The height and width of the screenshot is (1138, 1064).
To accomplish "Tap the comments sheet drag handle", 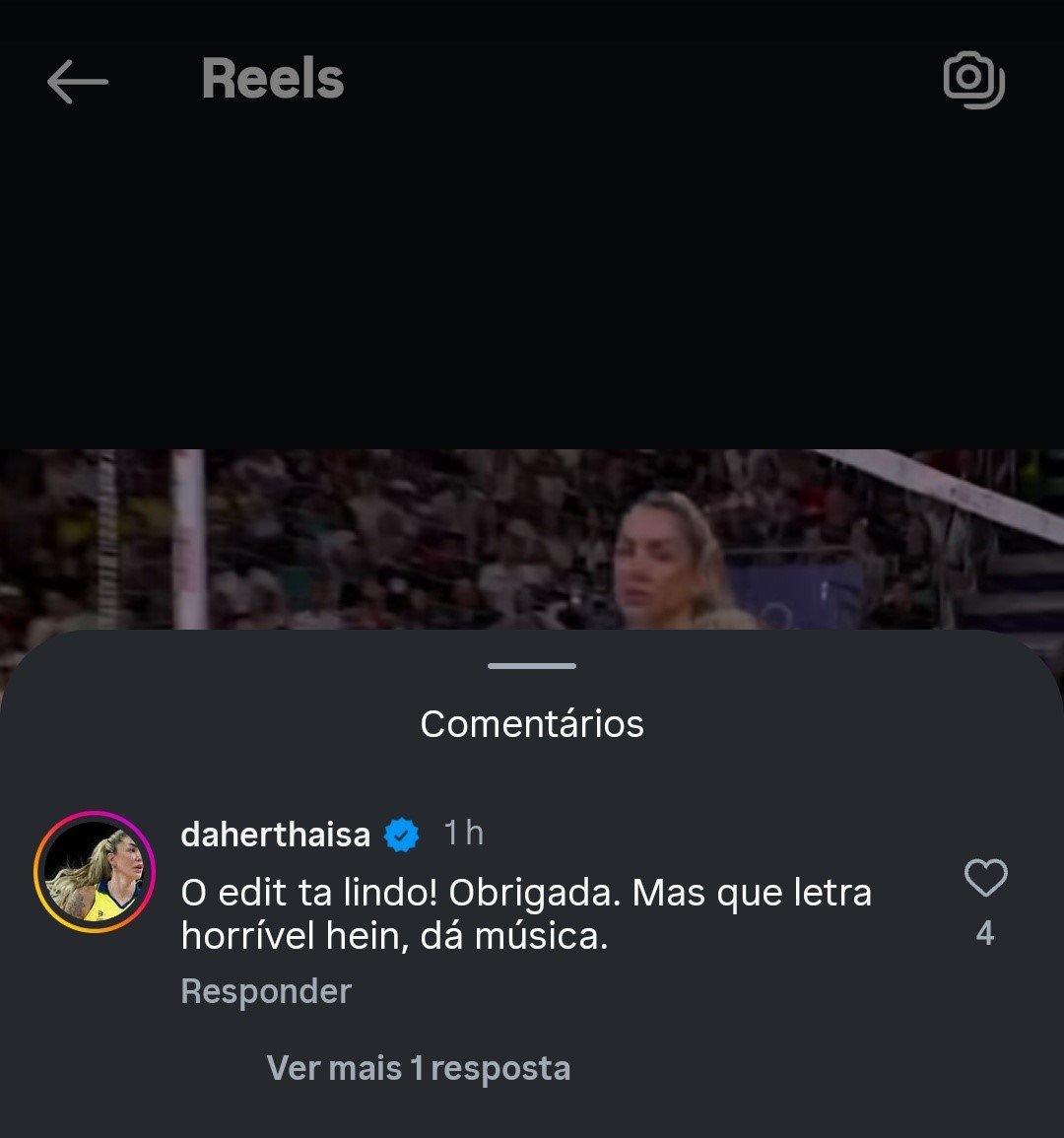I will click(532, 667).
